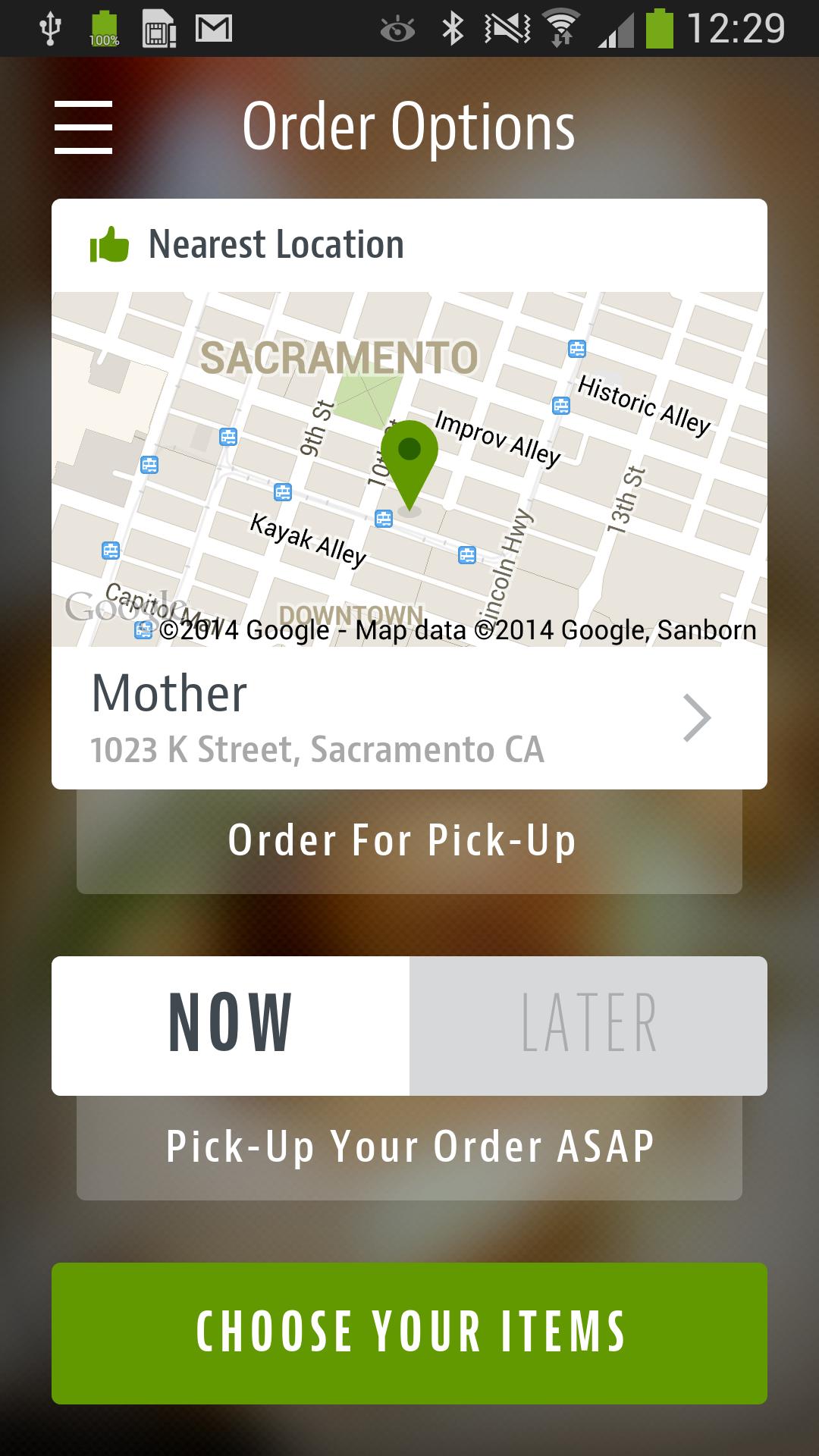The height and width of the screenshot is (1456, 819).
Task: Open the hamburger navigation menu
Action: coord(83,127)
